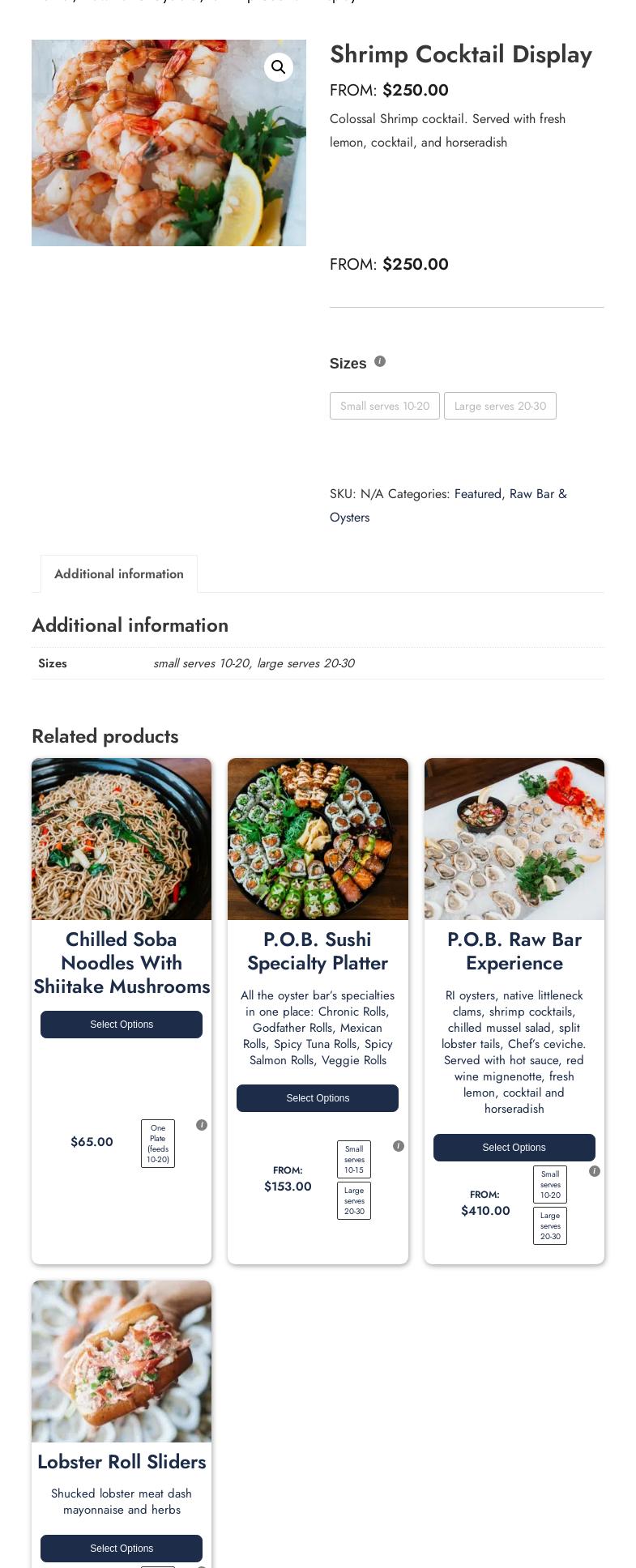Switch to the Additional information tab

[x=119, y=573]
